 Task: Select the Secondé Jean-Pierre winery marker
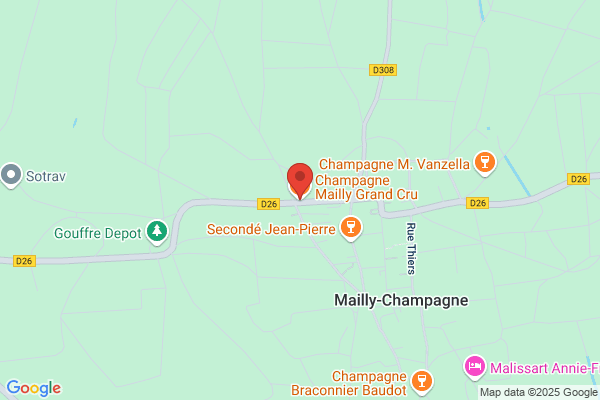[x=351, y=229]
